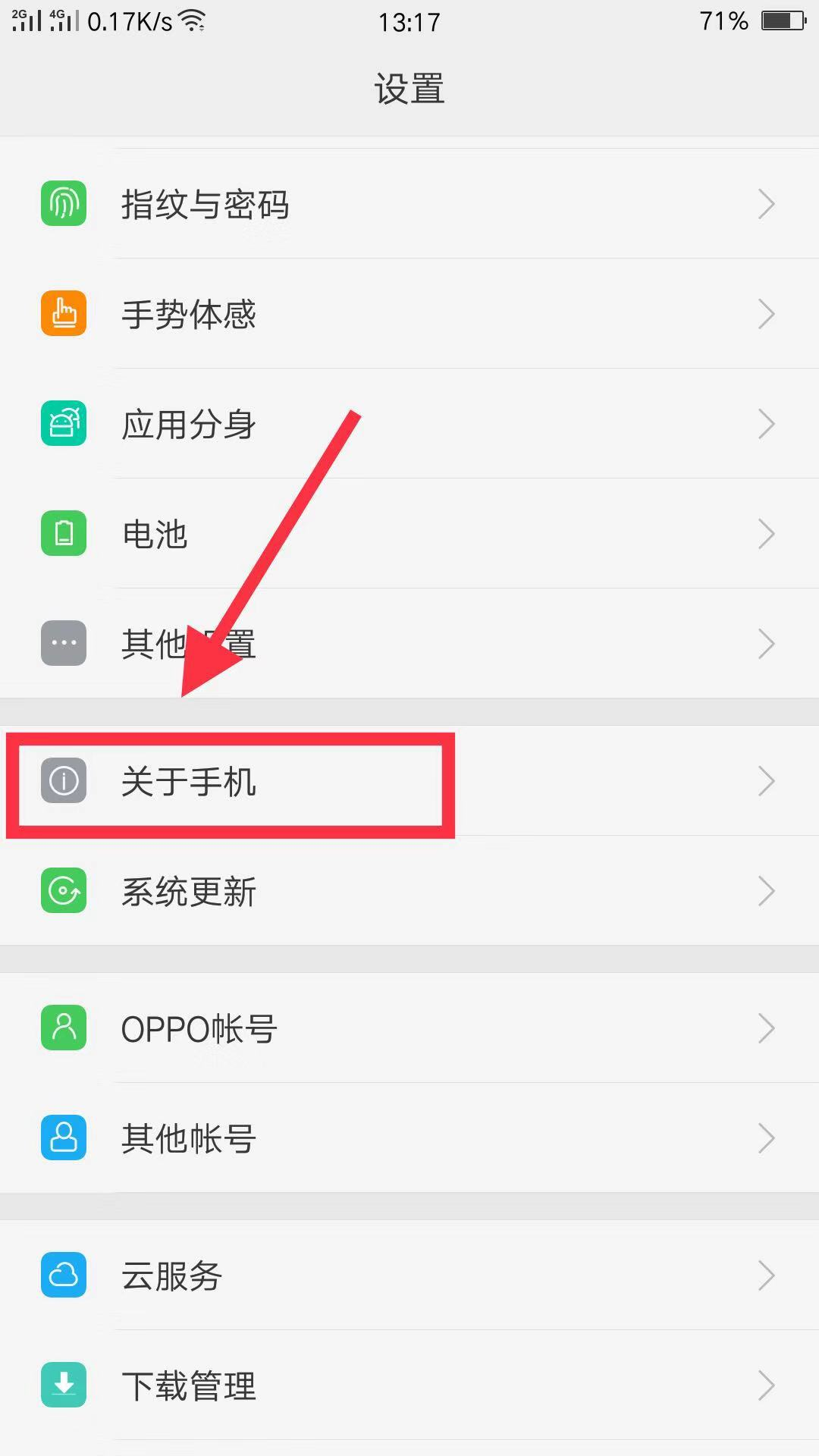819x1456 pixels.
Task: Click the gray ellipsis icon for 其他设置
Action: [64, 642]
